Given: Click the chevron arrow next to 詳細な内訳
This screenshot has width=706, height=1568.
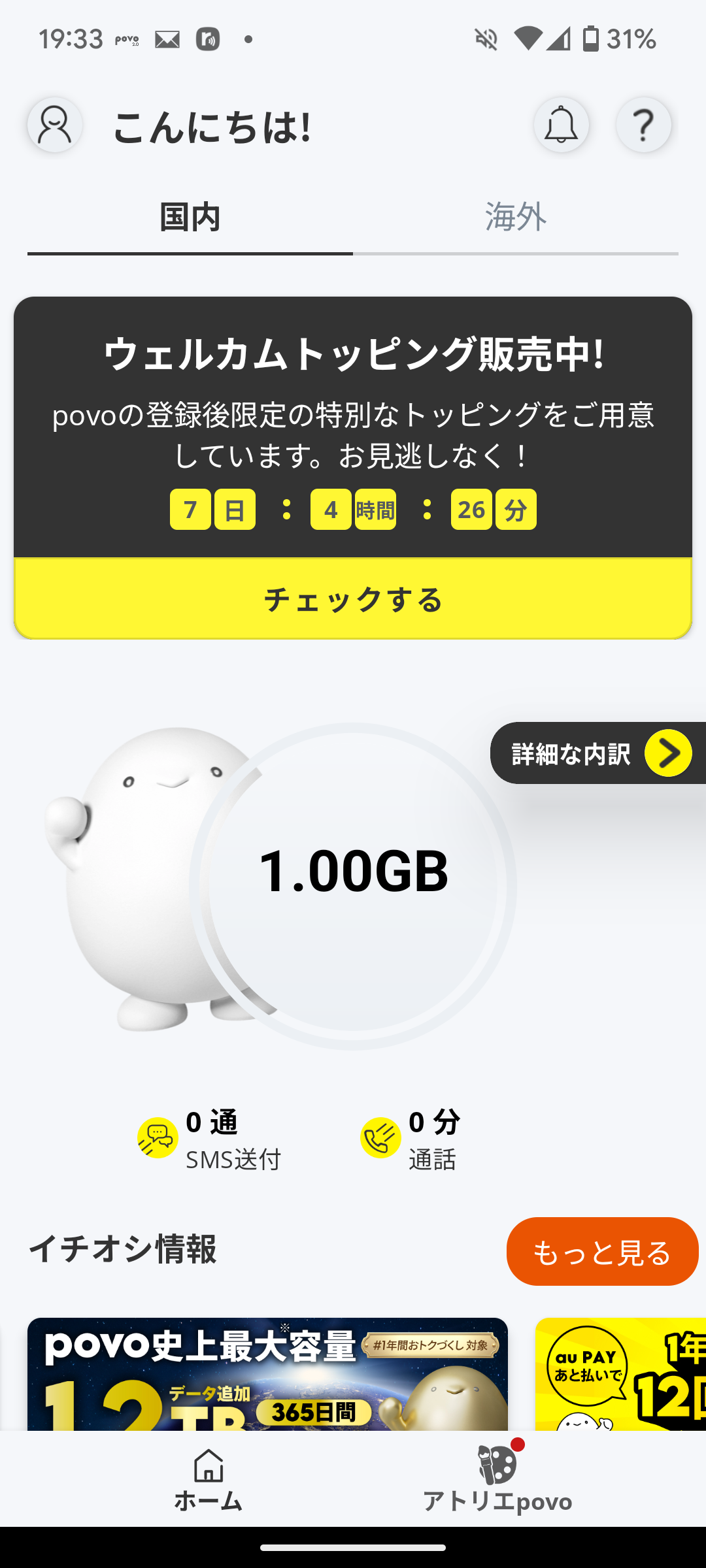Looking at the screenshot, I should tap(669, 753).
